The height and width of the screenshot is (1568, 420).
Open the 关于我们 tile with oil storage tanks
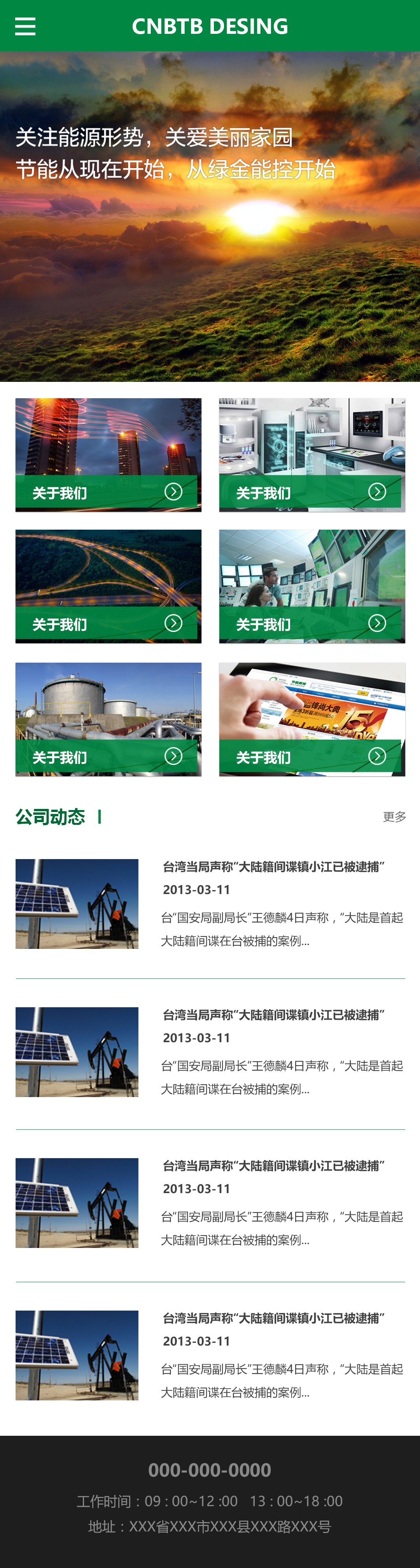click(x=108, y=719)
